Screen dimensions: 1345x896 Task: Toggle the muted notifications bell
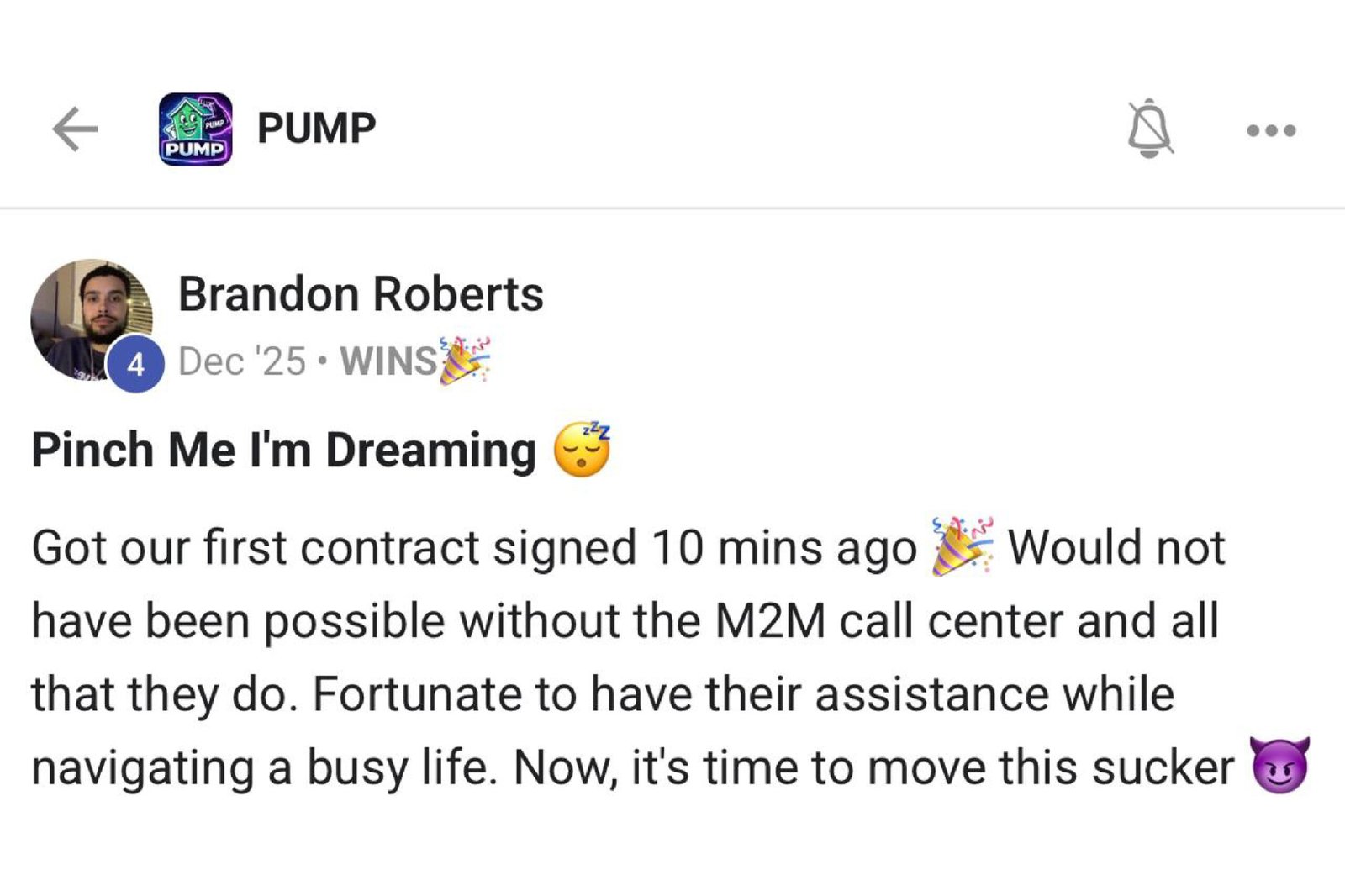click(x=1149, y=129)
